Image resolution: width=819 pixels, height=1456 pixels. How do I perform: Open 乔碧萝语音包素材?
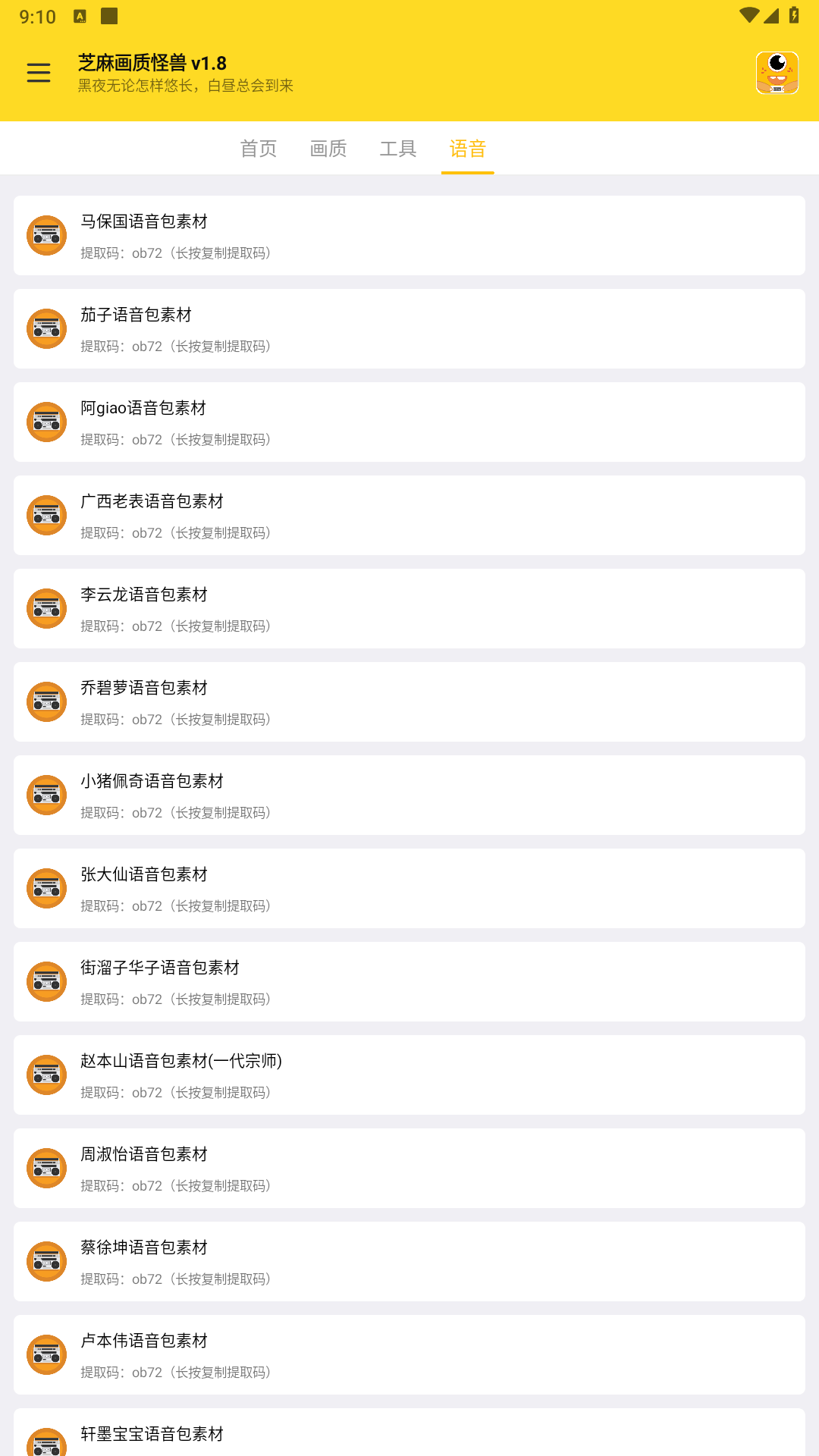tap(409, 702)
